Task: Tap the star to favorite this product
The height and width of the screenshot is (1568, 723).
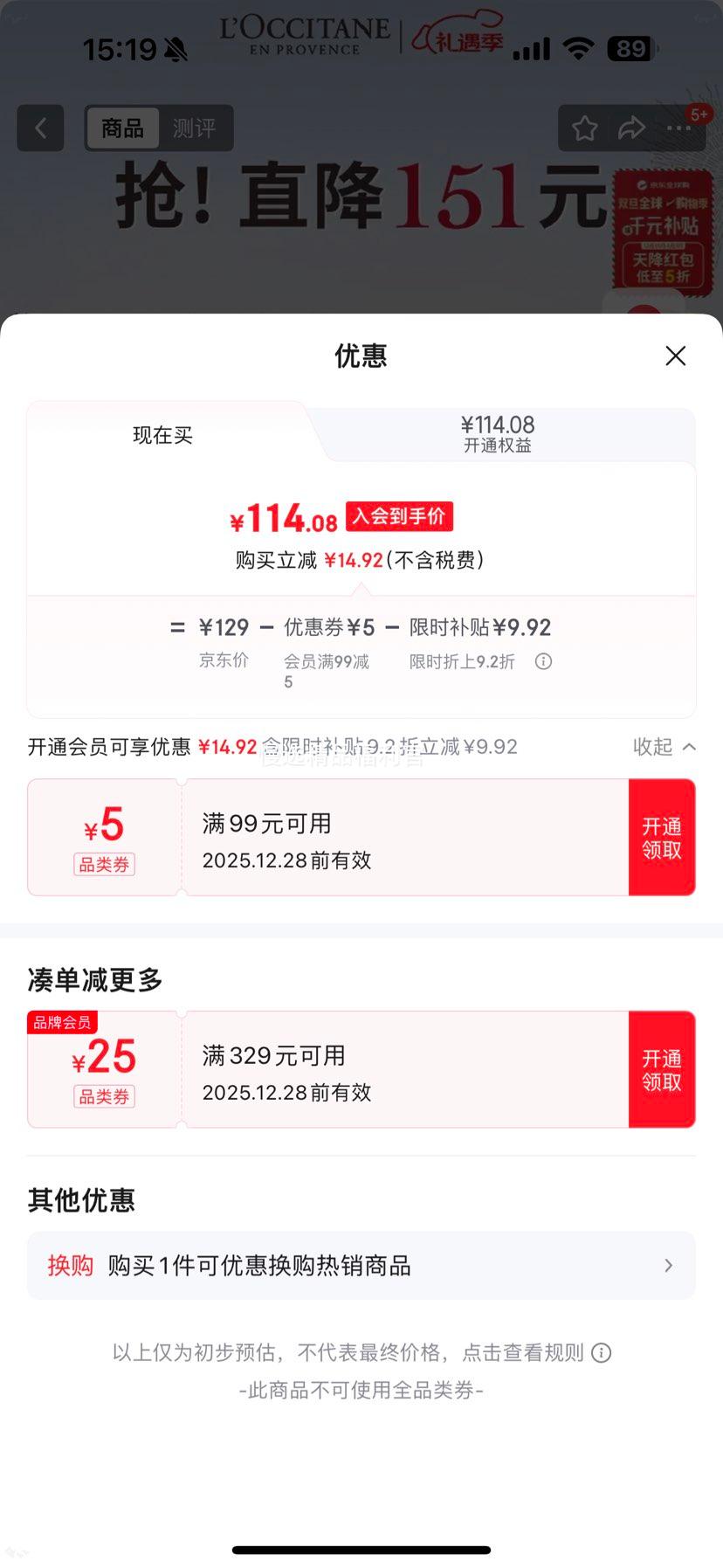Action: click(x=583, y=128)
